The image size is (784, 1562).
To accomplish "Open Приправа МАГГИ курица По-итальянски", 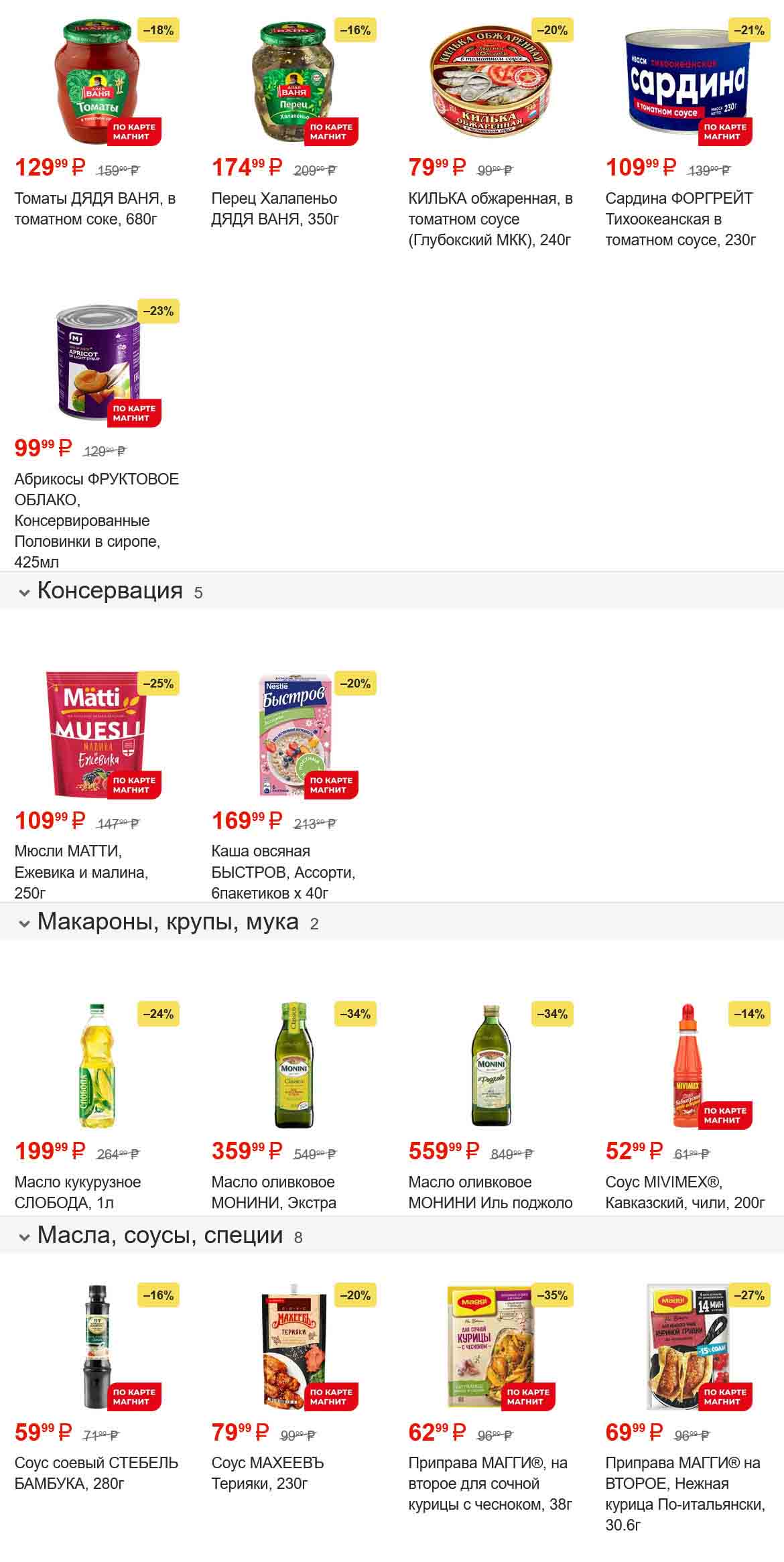I will [x=686, y=1347].
